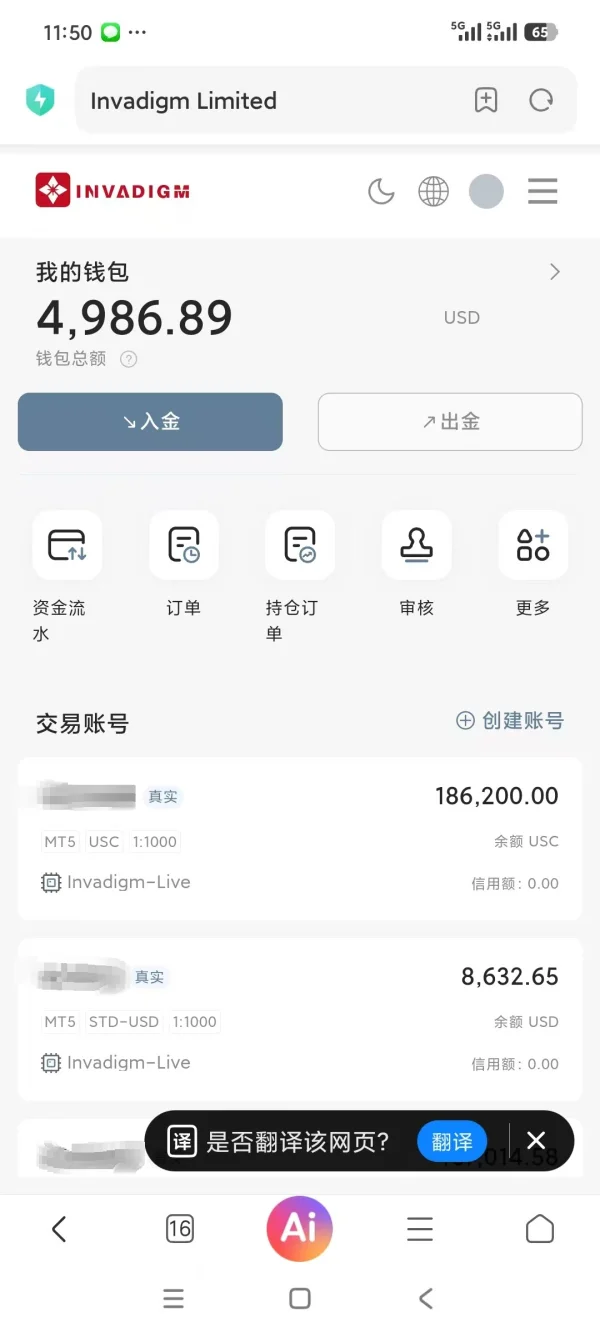This screenshot has width=600, height=1333.
Task: Open the USC account with 186,200.00 balance
Action: [300, 838]
